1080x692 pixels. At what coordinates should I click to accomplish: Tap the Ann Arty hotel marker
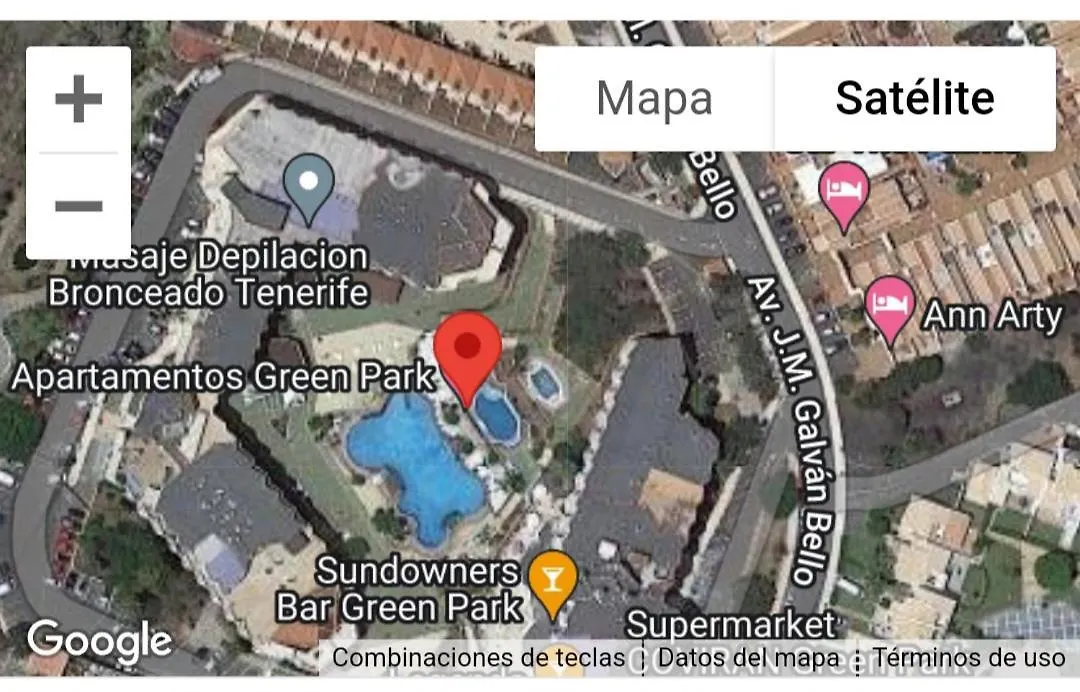[889, 305]
